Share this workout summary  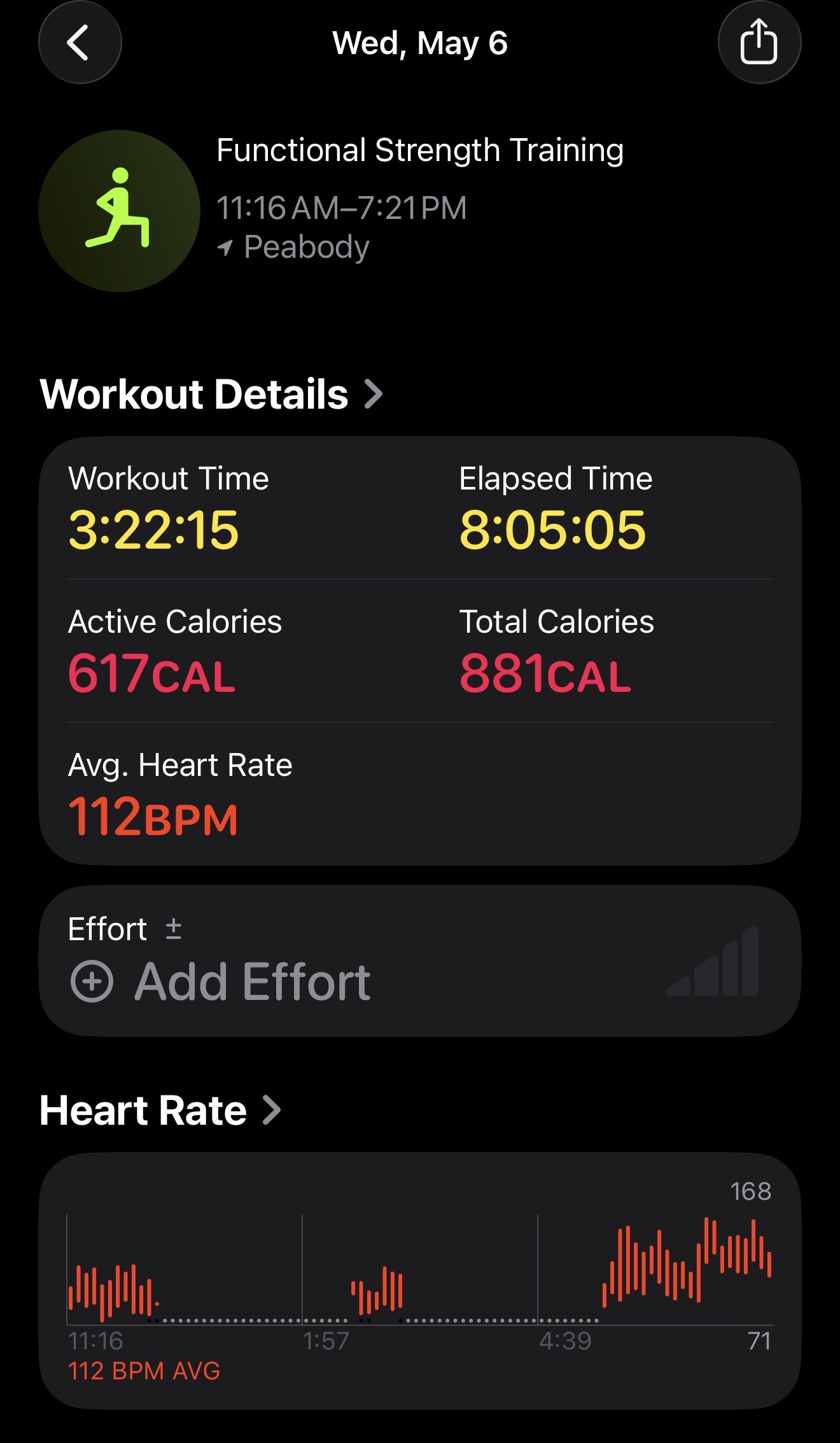click(759, 43)
